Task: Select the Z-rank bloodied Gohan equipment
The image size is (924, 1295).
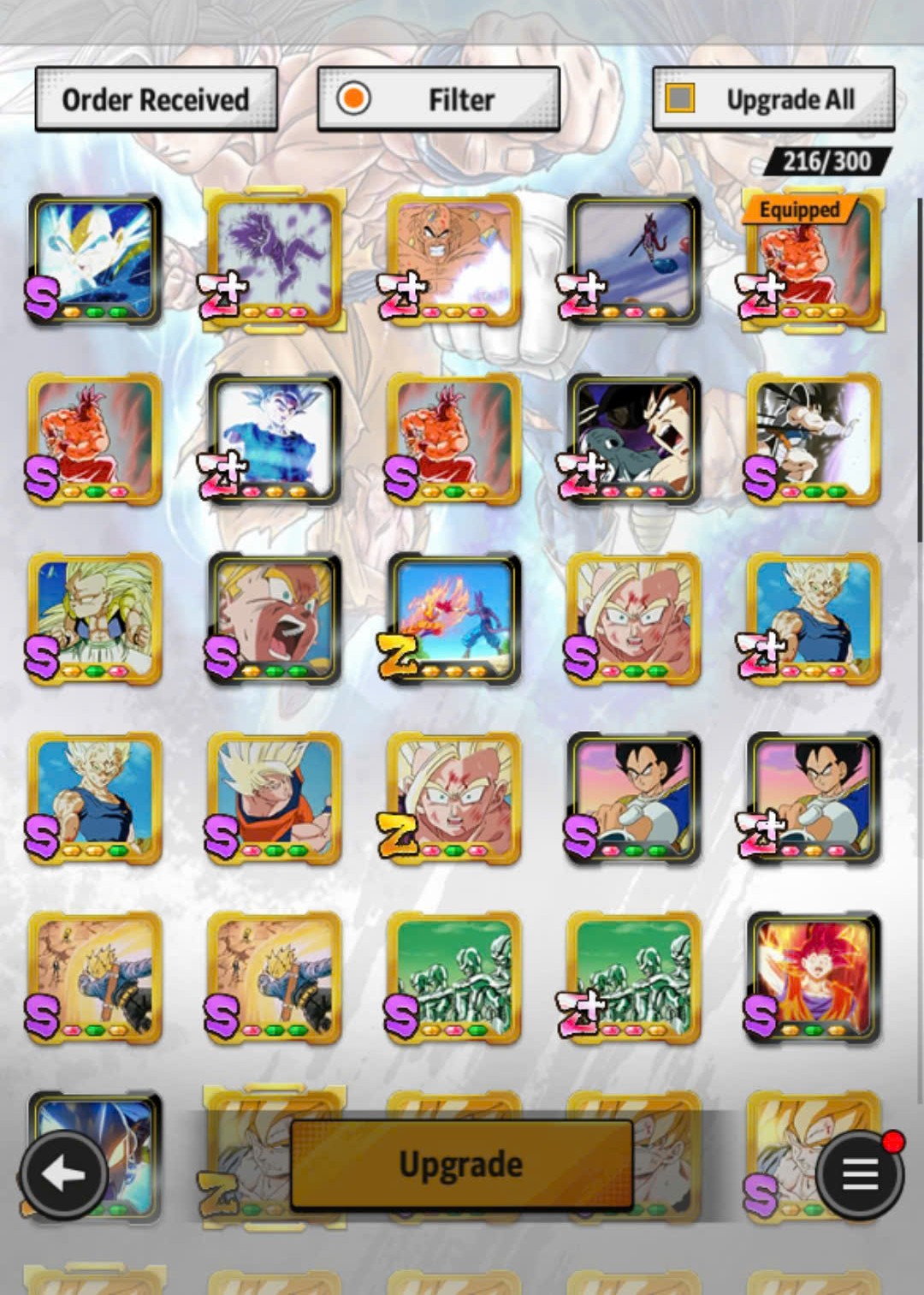Action: point(454,799)
